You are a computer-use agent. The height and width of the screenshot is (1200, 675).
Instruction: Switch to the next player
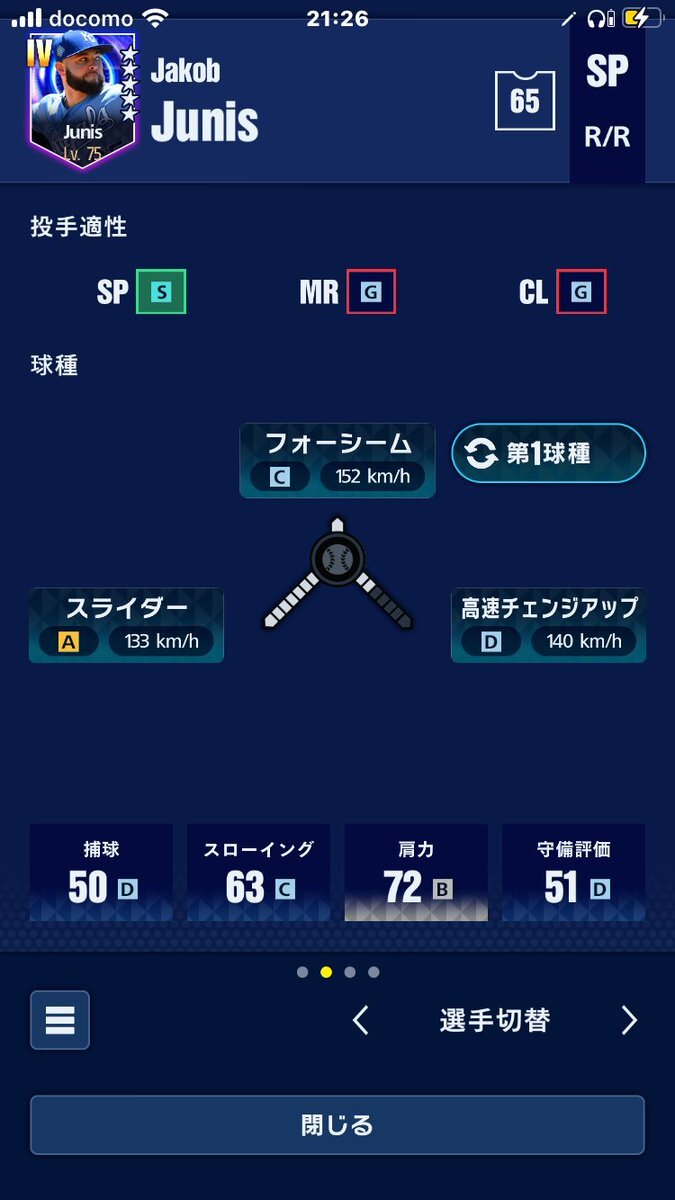coord(629,1020)
